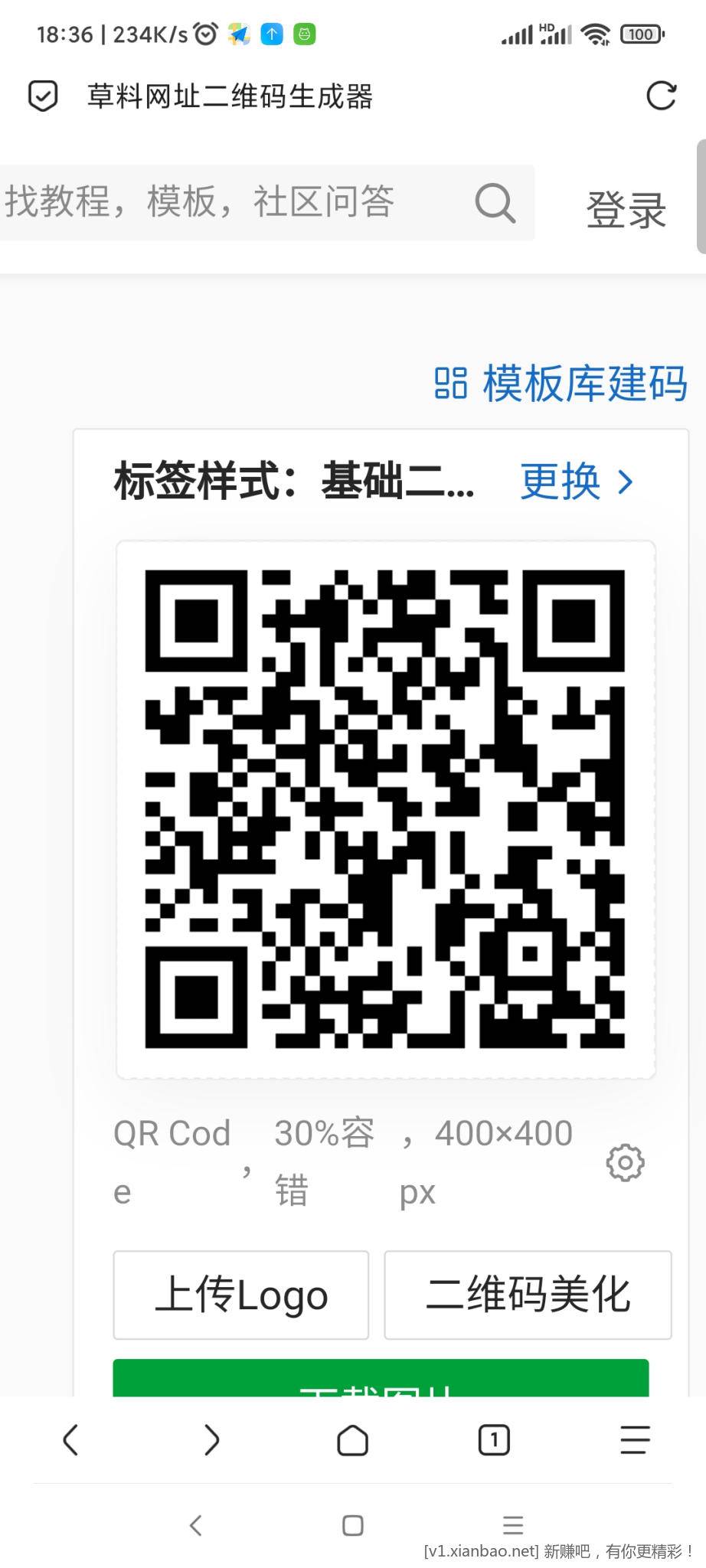
Task: Tap the 上传Logo button
Action: pyautogui.click(x=241, y=1295)
